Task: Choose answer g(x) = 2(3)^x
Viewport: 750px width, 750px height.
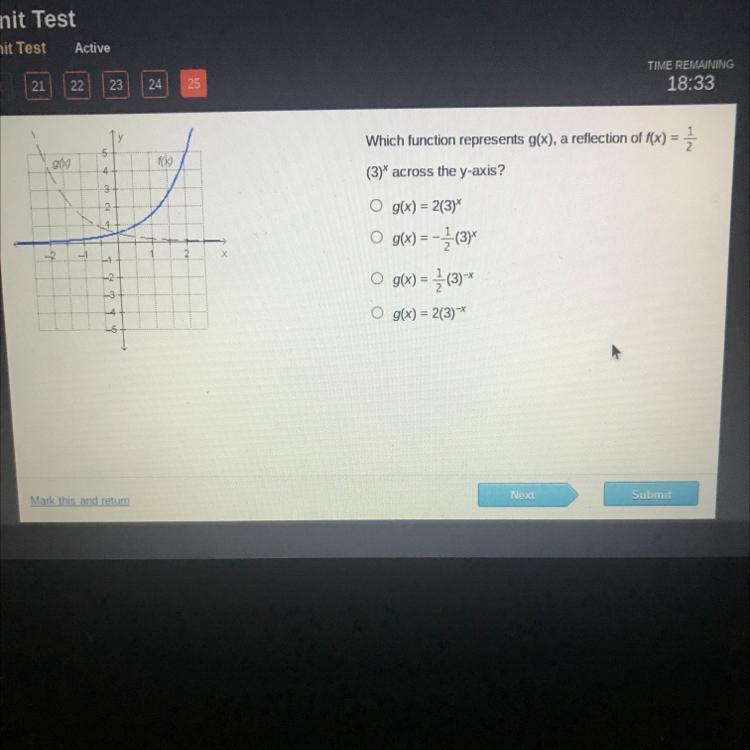Action: click(x=376, y=206)
